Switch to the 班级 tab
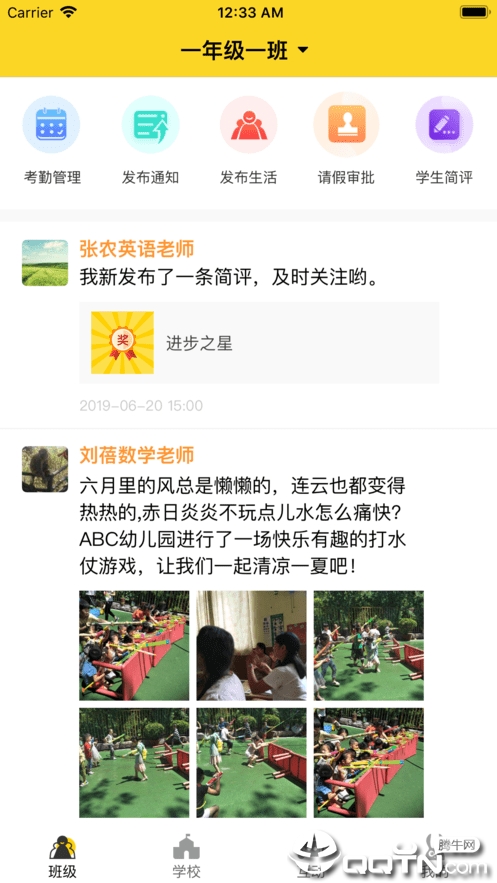This screenshot has width=497, height=883. click(62, 857)
